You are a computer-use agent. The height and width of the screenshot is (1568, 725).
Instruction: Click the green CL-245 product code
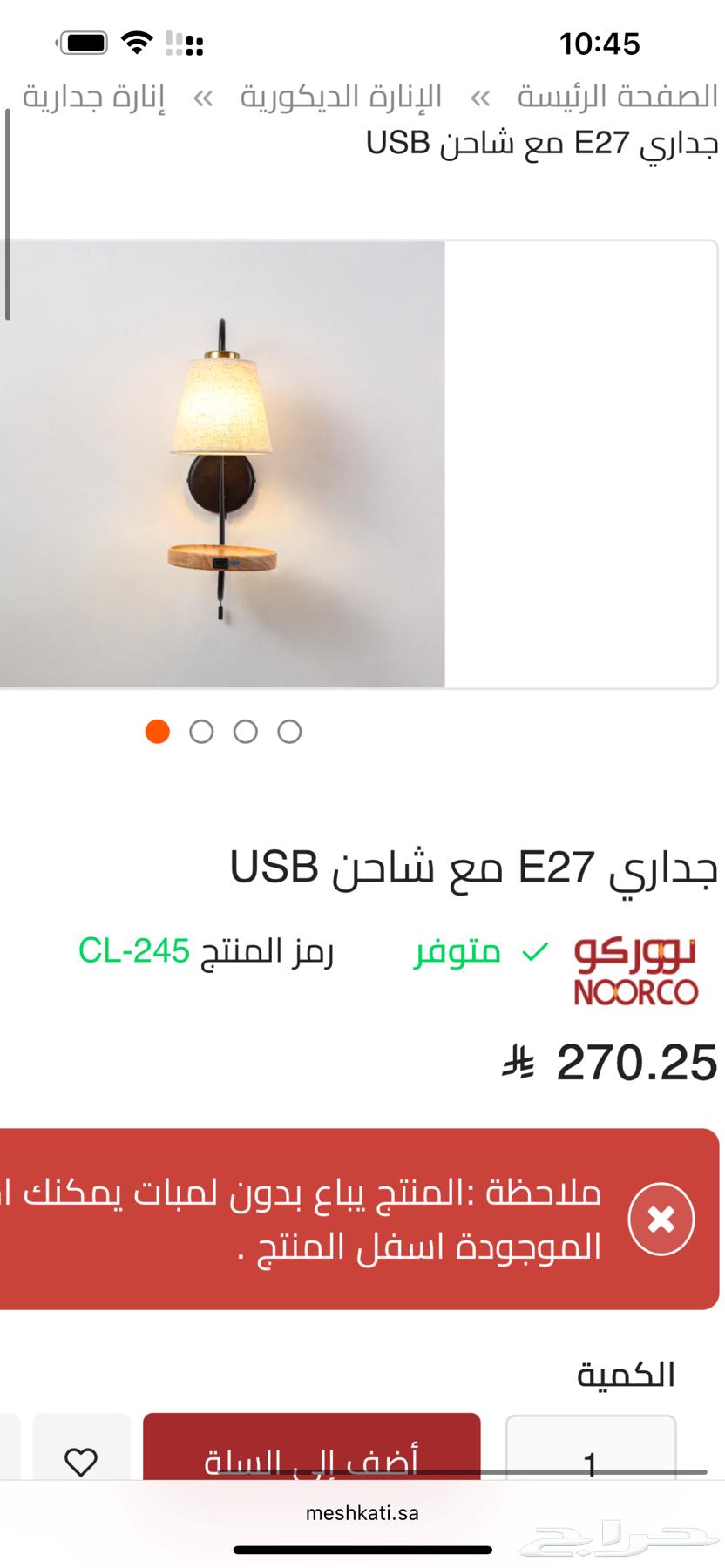tap(134, 950)
